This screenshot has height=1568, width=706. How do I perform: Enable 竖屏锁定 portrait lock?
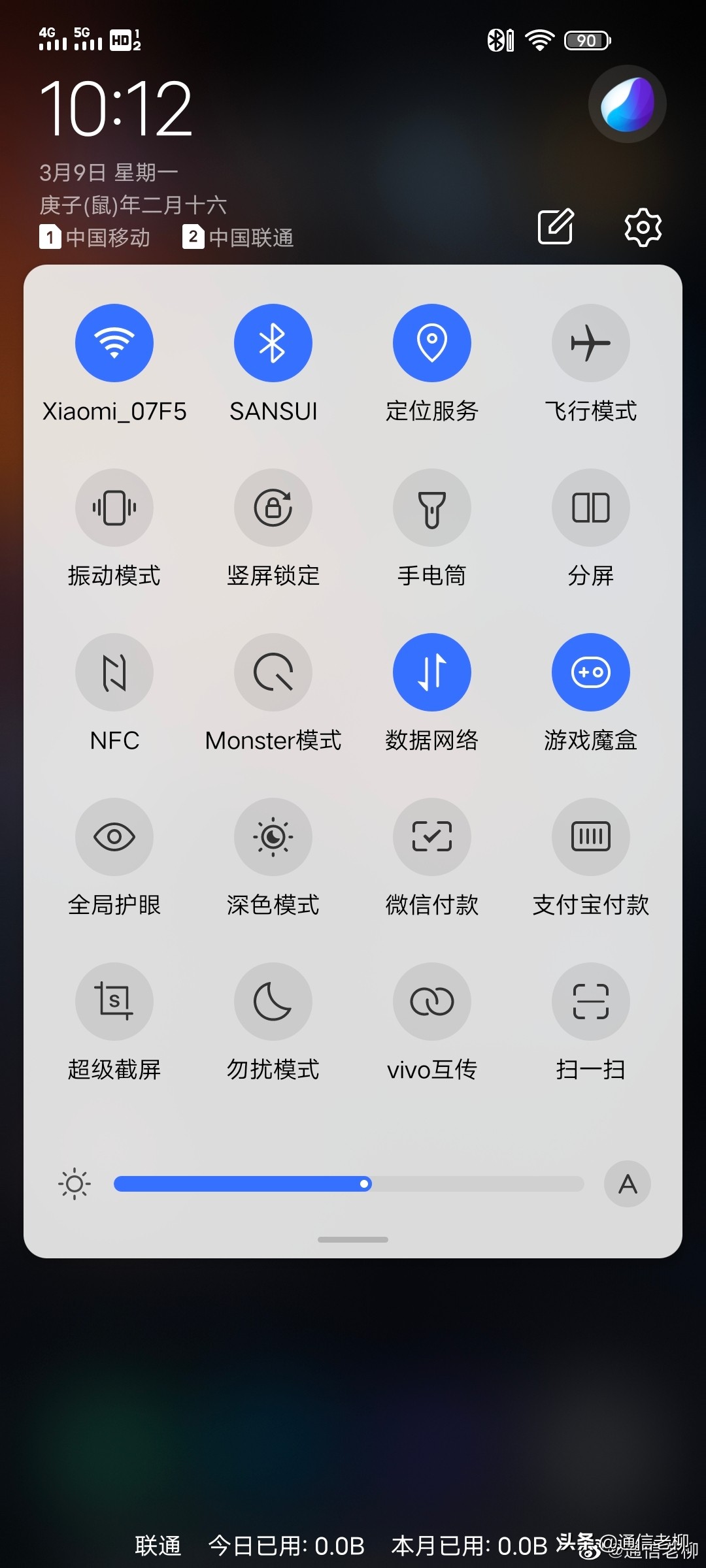[273, 508]
